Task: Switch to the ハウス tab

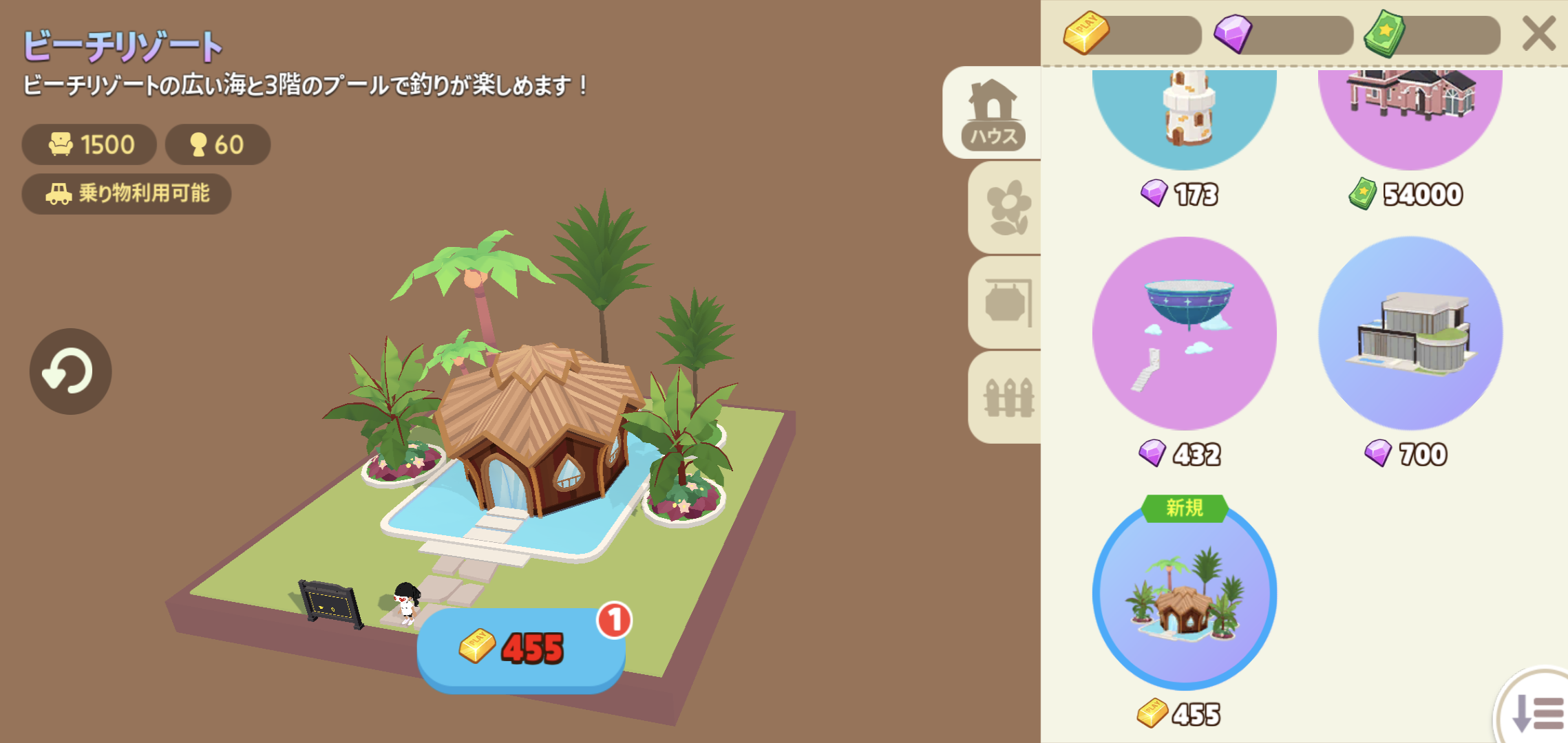Action: (x=993, y=114)
